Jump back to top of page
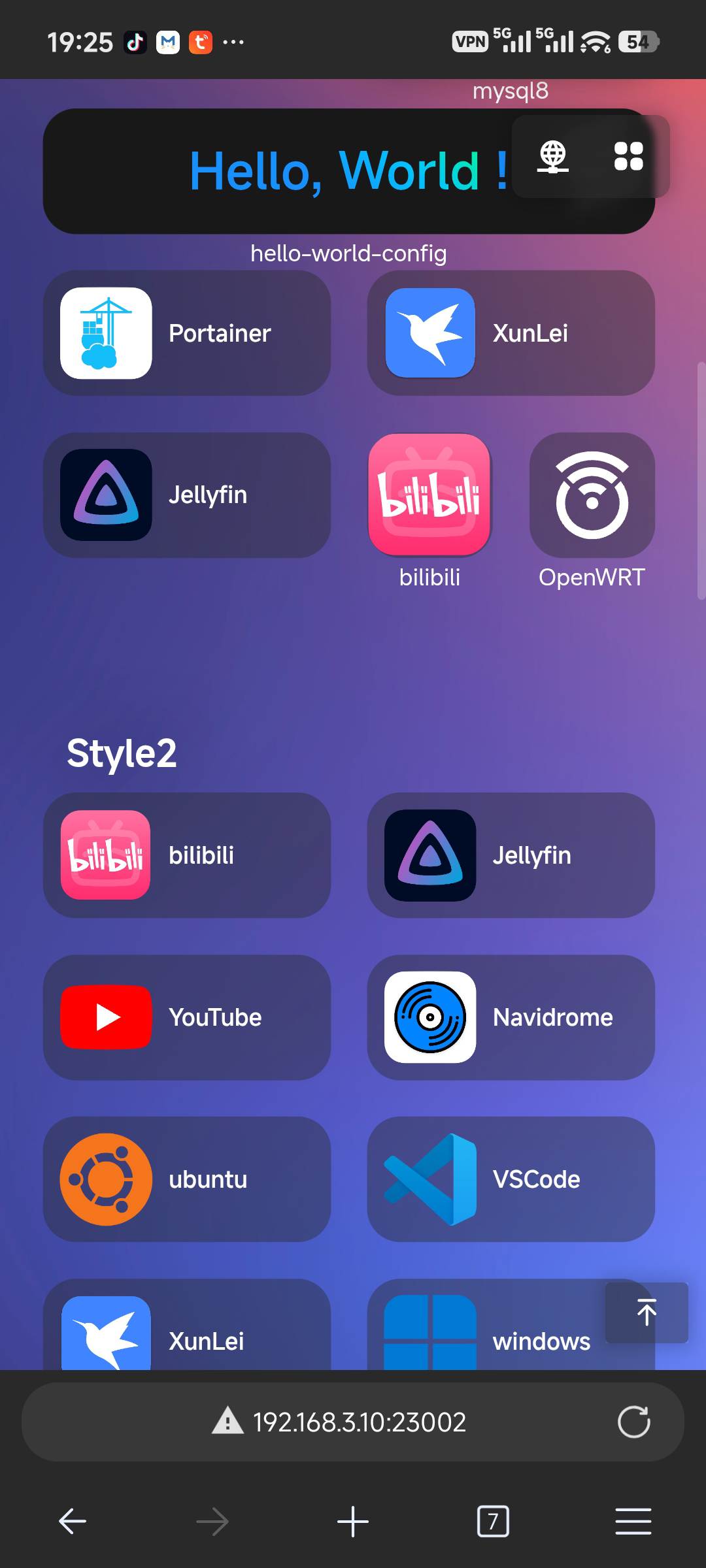The image size is (706, 1568). (647, 1313)
